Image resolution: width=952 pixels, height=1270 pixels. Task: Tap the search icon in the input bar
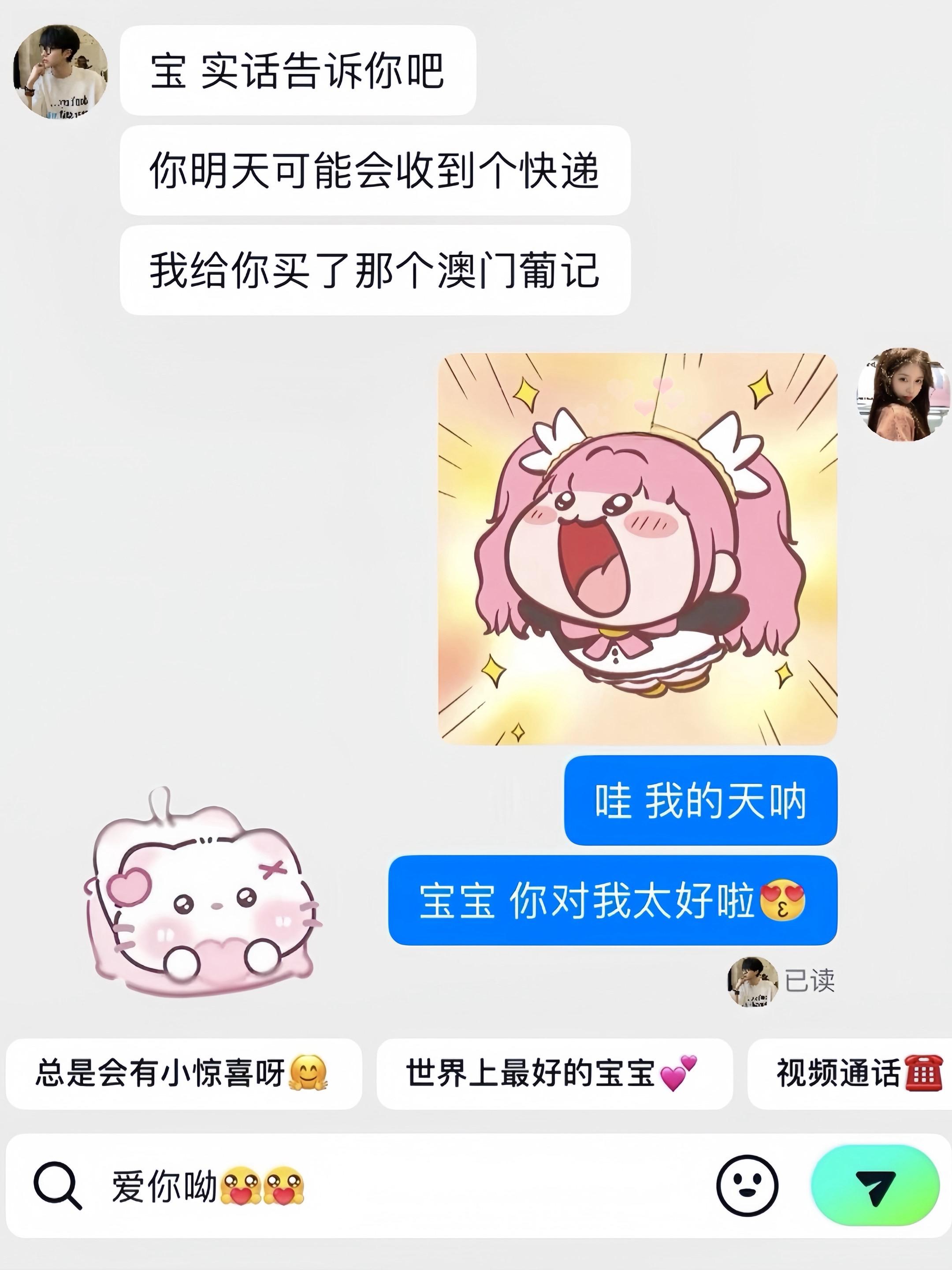coord(57,1186)
